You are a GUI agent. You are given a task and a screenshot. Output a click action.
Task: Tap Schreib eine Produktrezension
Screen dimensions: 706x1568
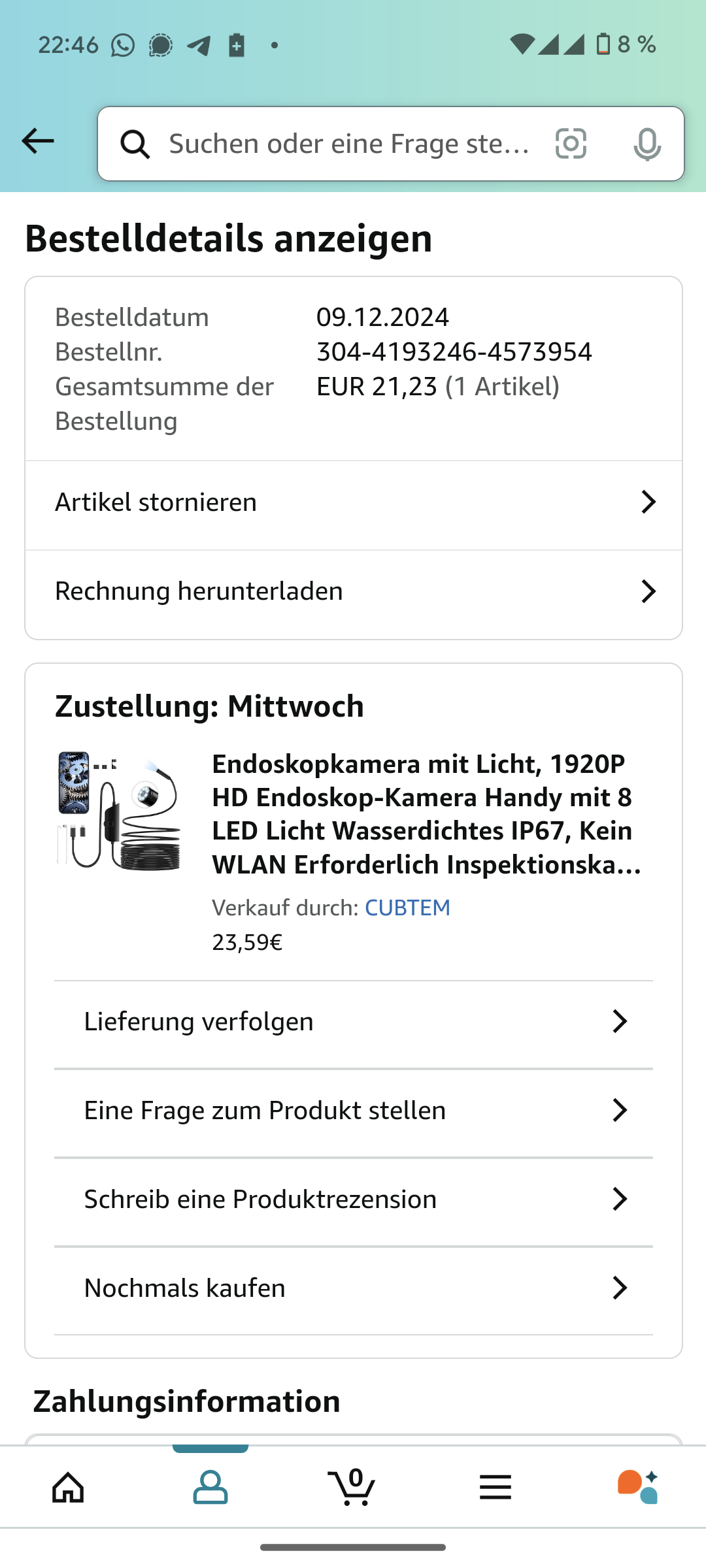click(353, 1200)
